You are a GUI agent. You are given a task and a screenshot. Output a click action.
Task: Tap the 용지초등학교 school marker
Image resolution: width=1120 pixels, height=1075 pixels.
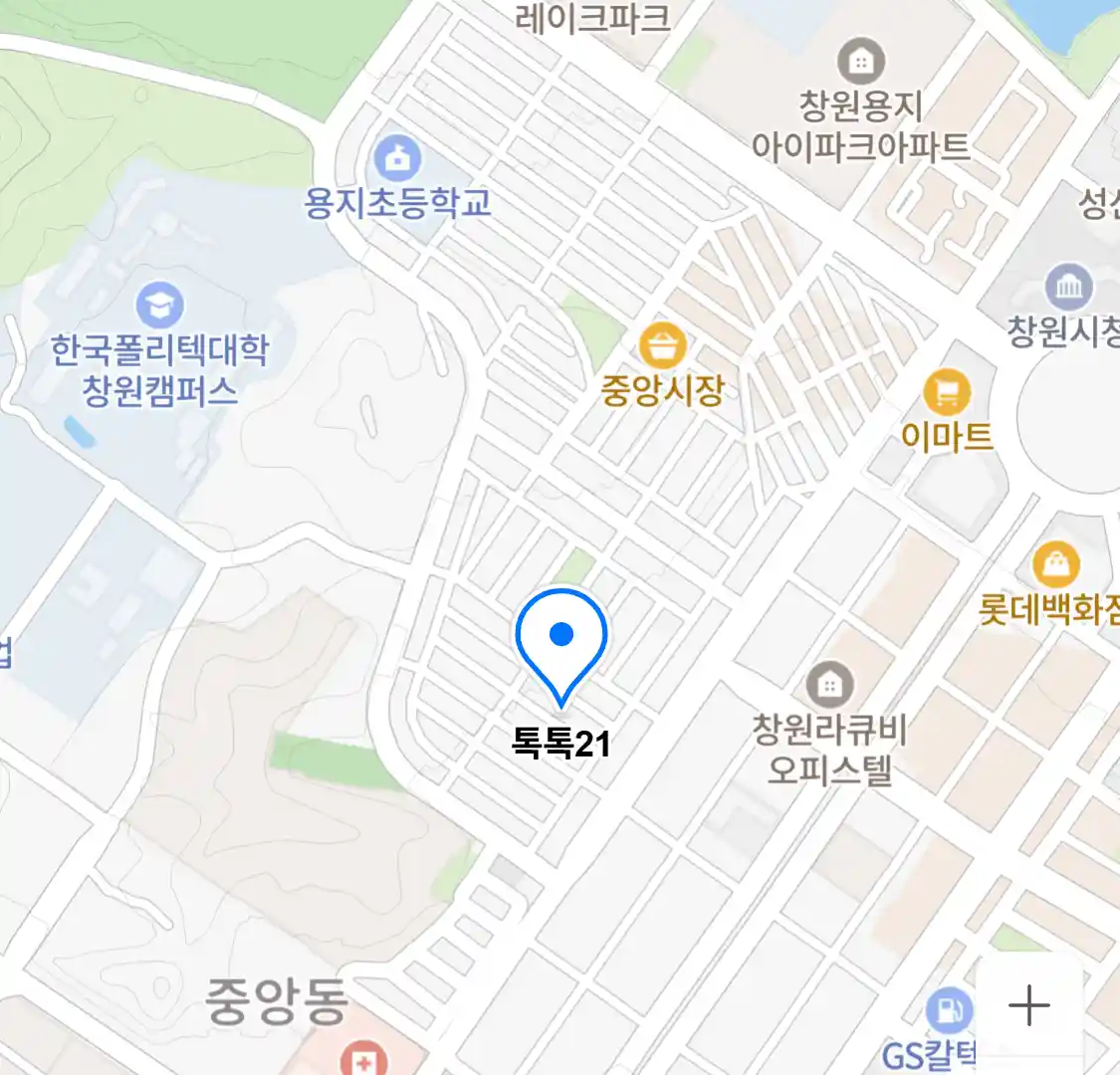397,159
